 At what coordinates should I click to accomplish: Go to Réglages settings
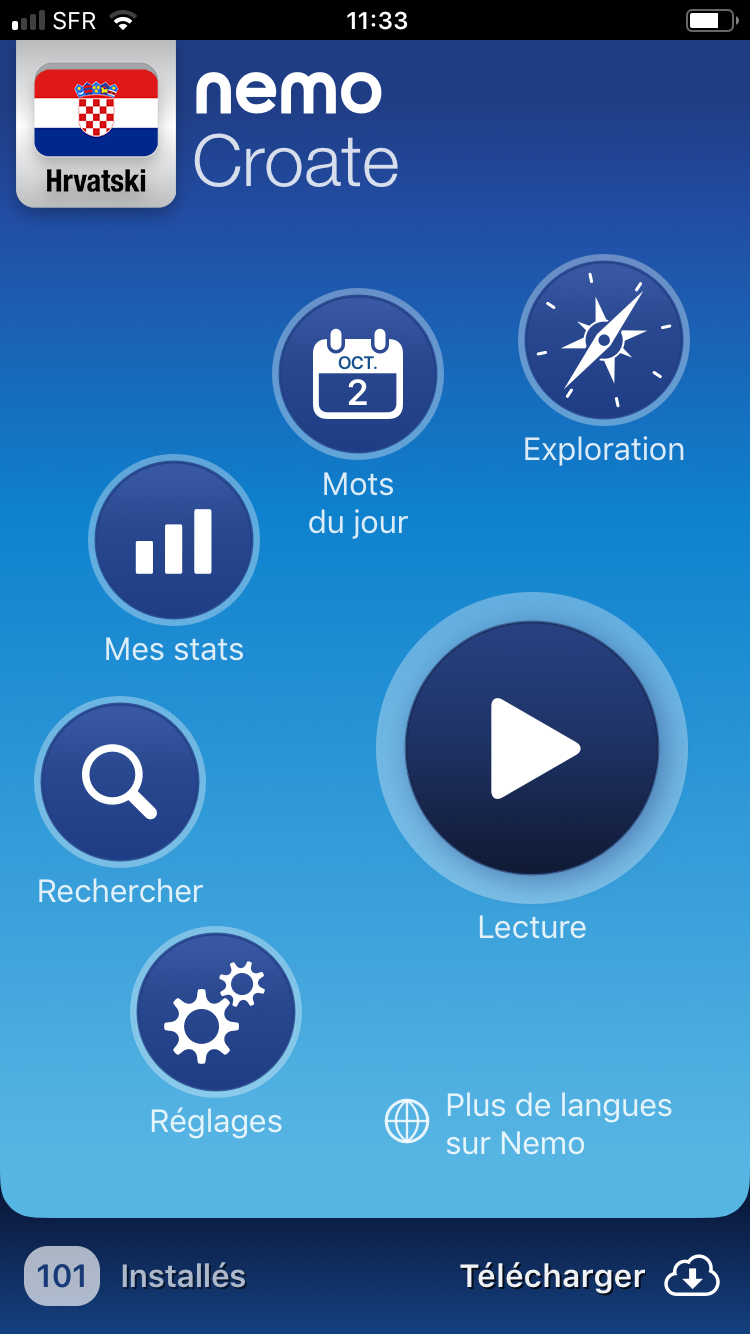[x=216, y=1013]
